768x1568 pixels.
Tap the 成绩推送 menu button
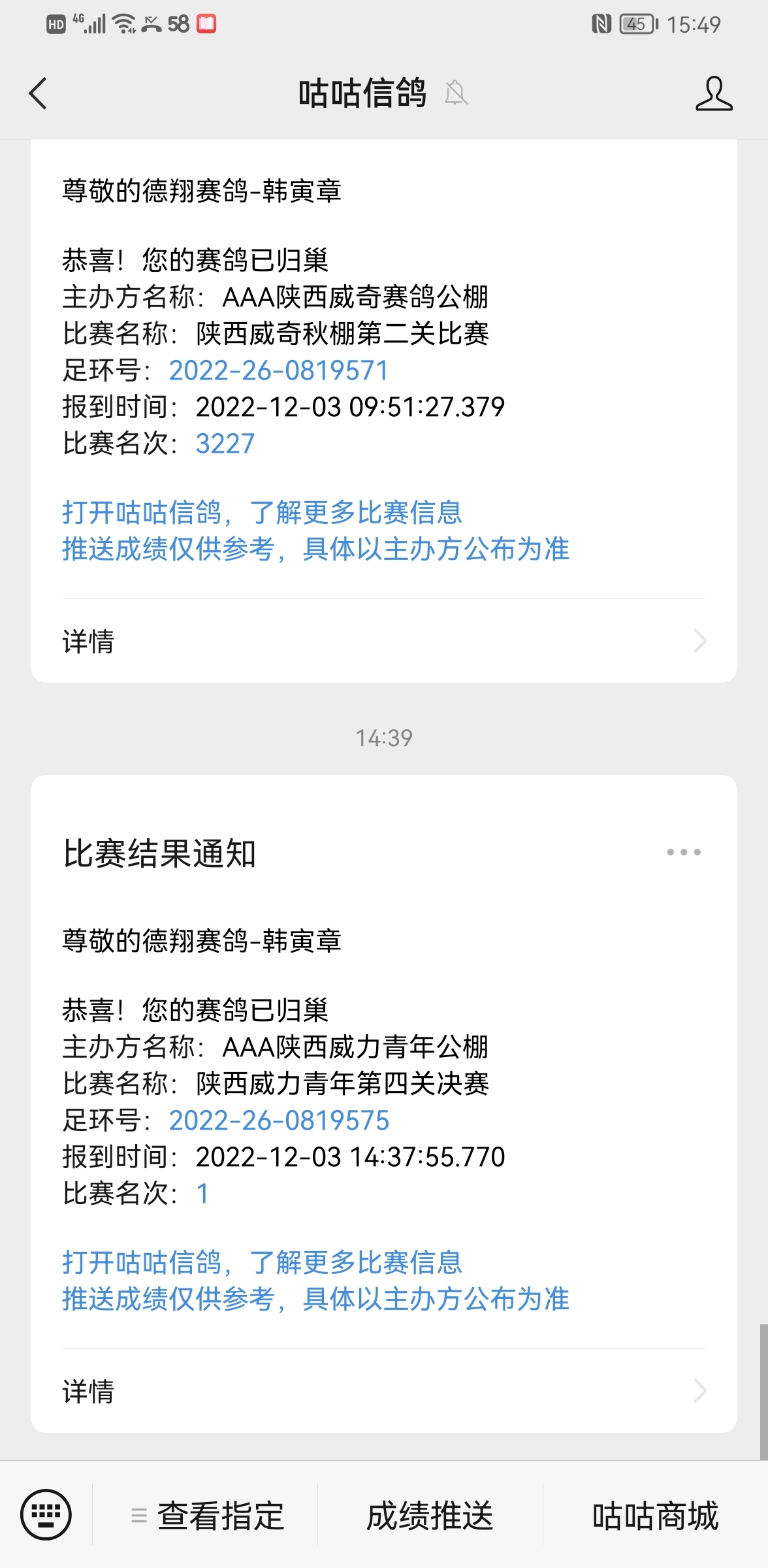430,1515
